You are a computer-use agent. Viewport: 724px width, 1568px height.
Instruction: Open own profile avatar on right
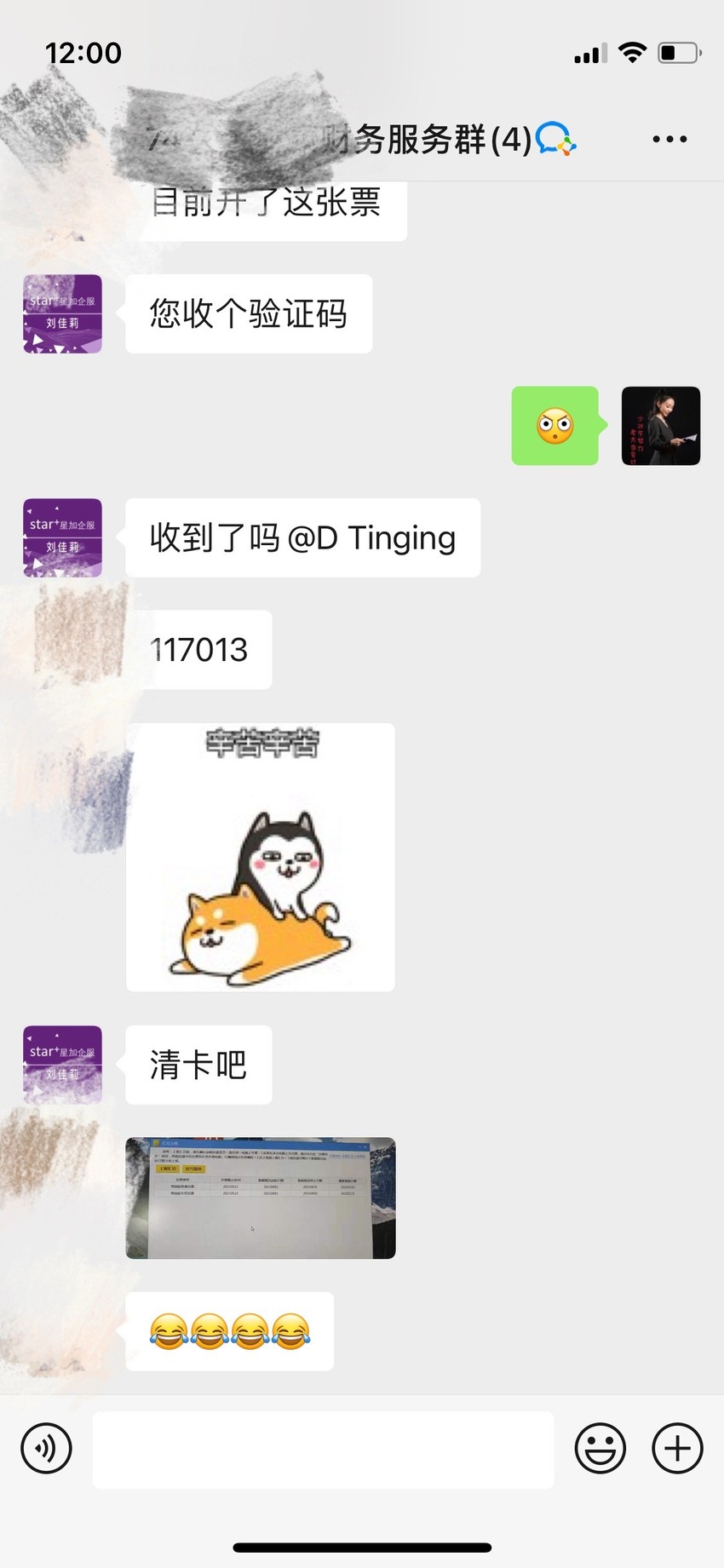click(661, 426)
